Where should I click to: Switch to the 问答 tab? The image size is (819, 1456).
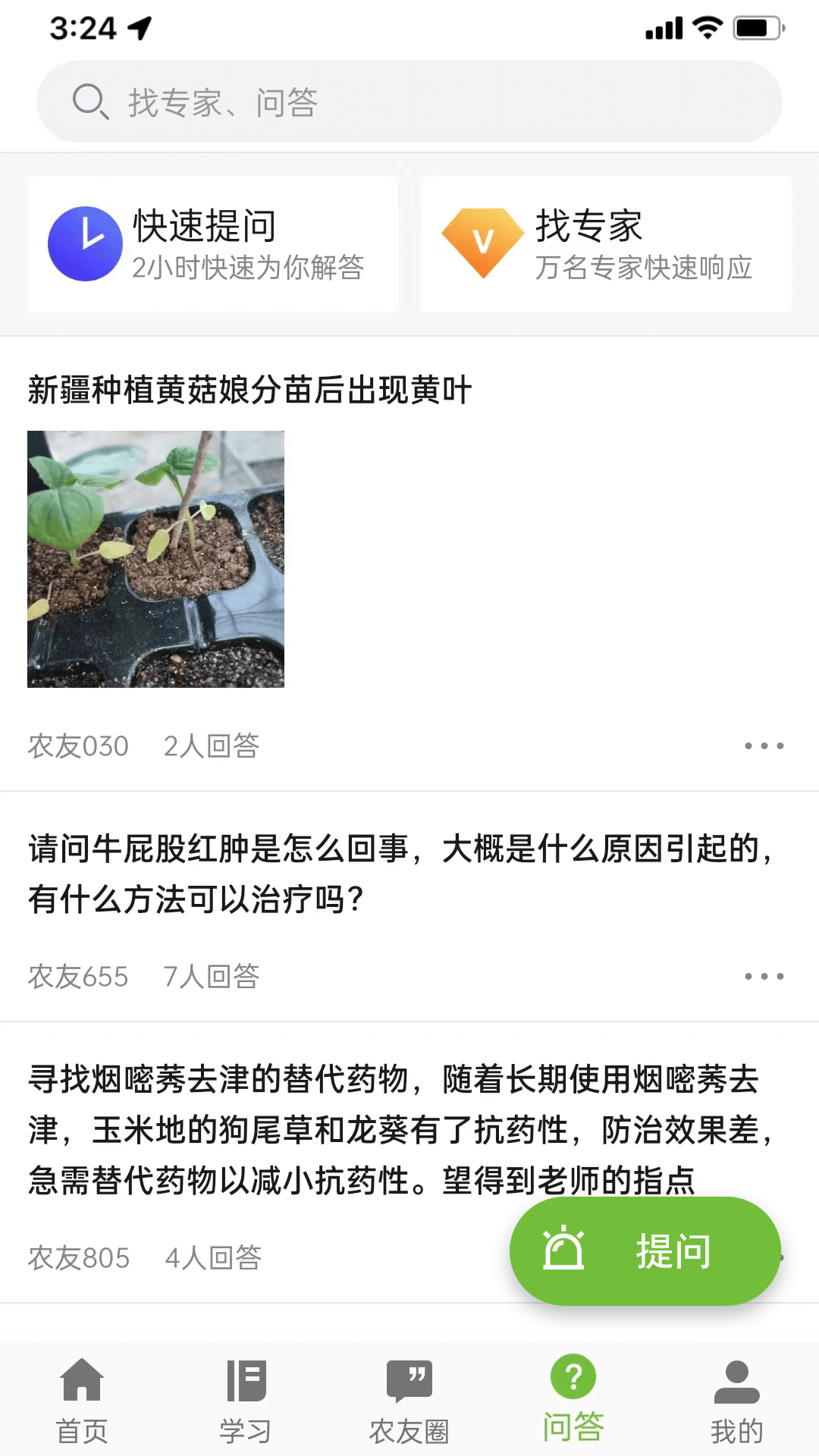pos(573,1399)
